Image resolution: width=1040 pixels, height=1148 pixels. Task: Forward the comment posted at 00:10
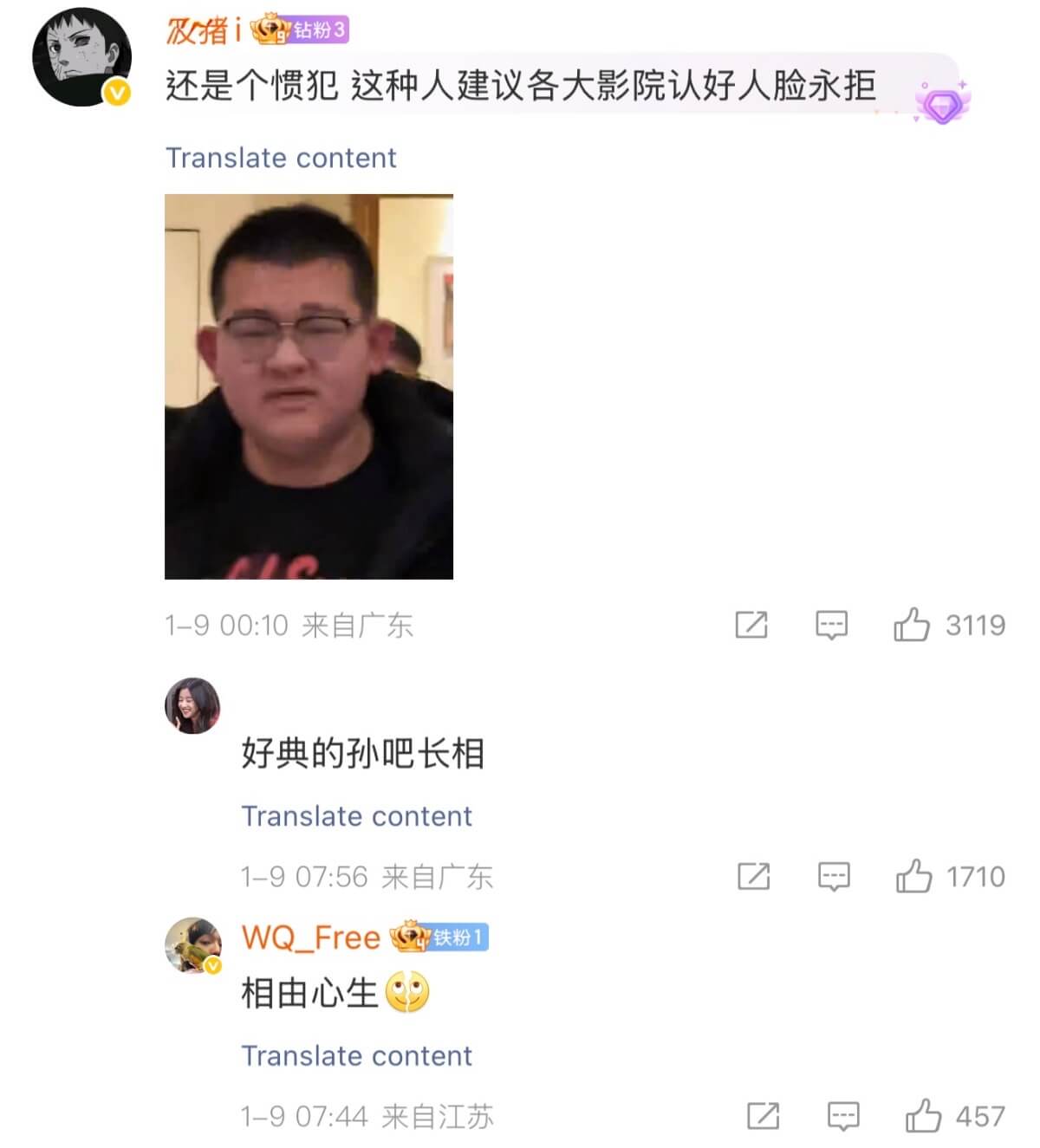(751, 625)
